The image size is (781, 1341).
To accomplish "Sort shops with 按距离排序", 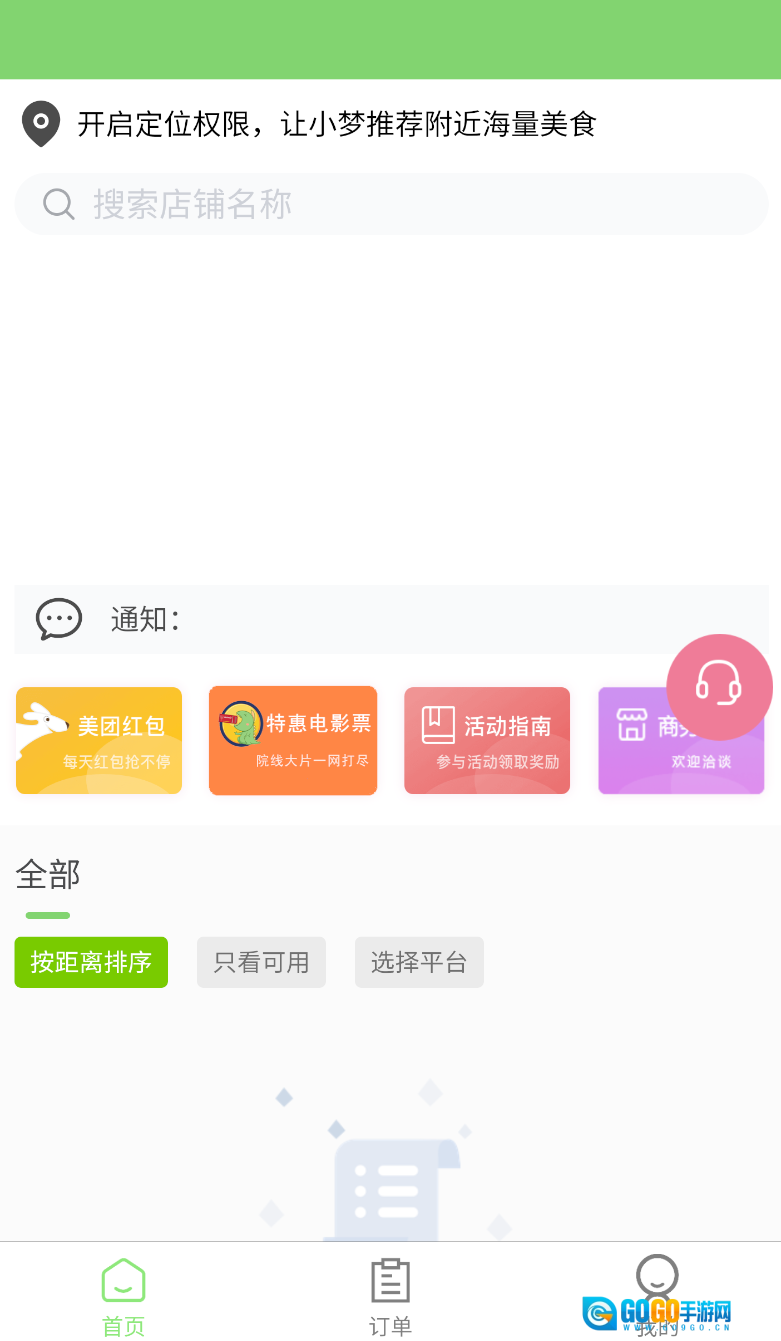I will tap(91, 962).
